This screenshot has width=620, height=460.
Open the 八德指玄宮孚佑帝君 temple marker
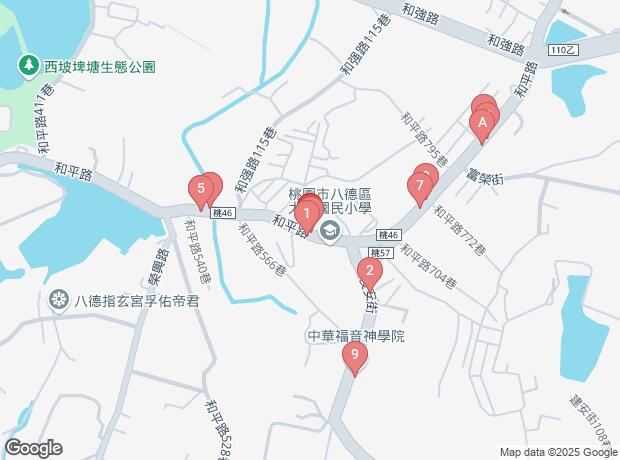[x=61, y=299]
